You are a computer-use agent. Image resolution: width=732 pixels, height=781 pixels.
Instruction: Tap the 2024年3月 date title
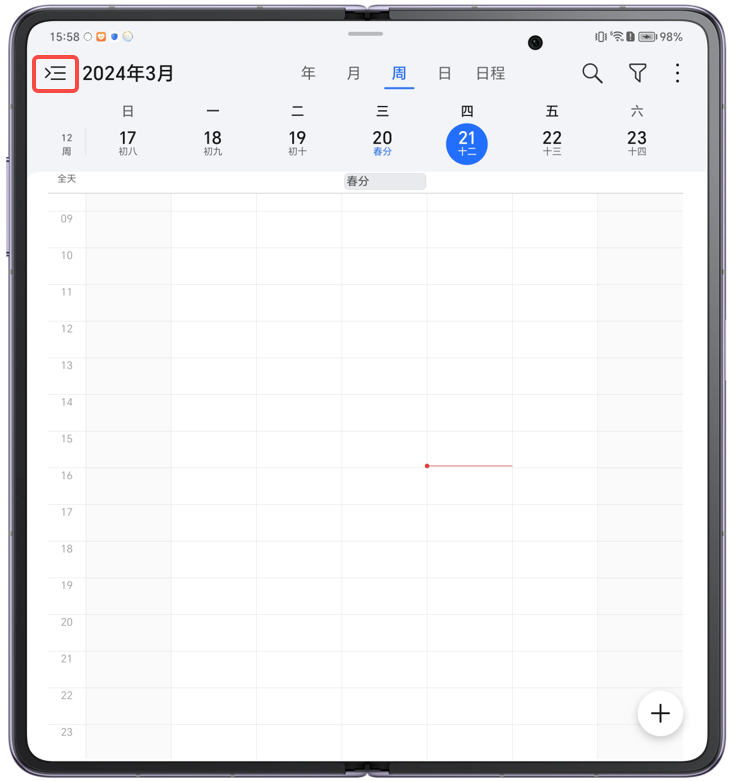tap(128, 73)
